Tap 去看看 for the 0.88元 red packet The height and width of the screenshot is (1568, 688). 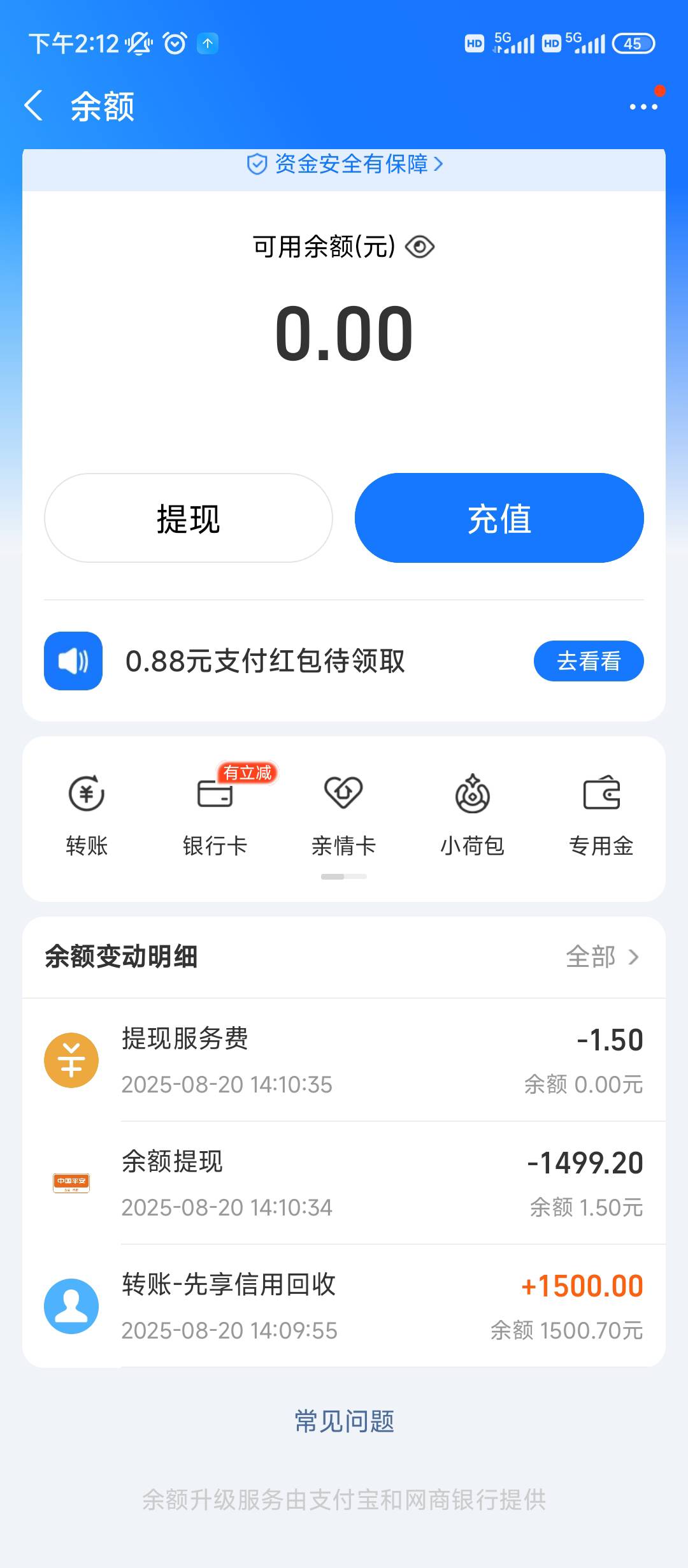589,661
